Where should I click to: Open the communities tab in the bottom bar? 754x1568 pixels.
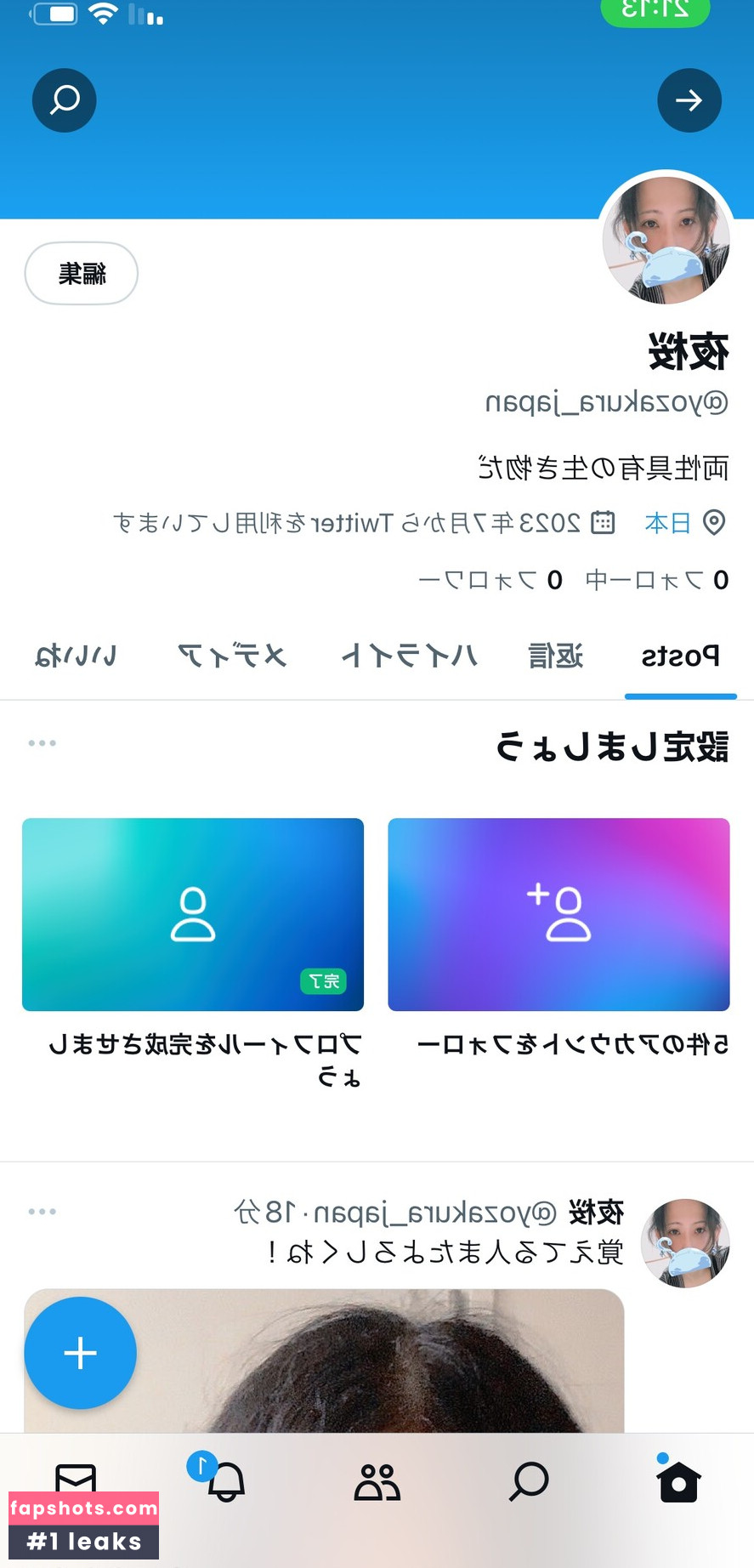377,1482
